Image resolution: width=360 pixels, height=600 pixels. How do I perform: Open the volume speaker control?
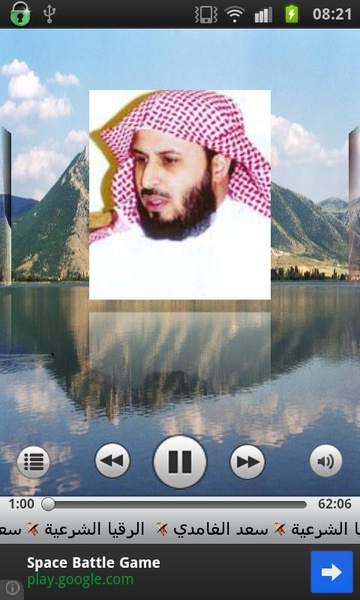pyautogui.click(x=326, y=461)
